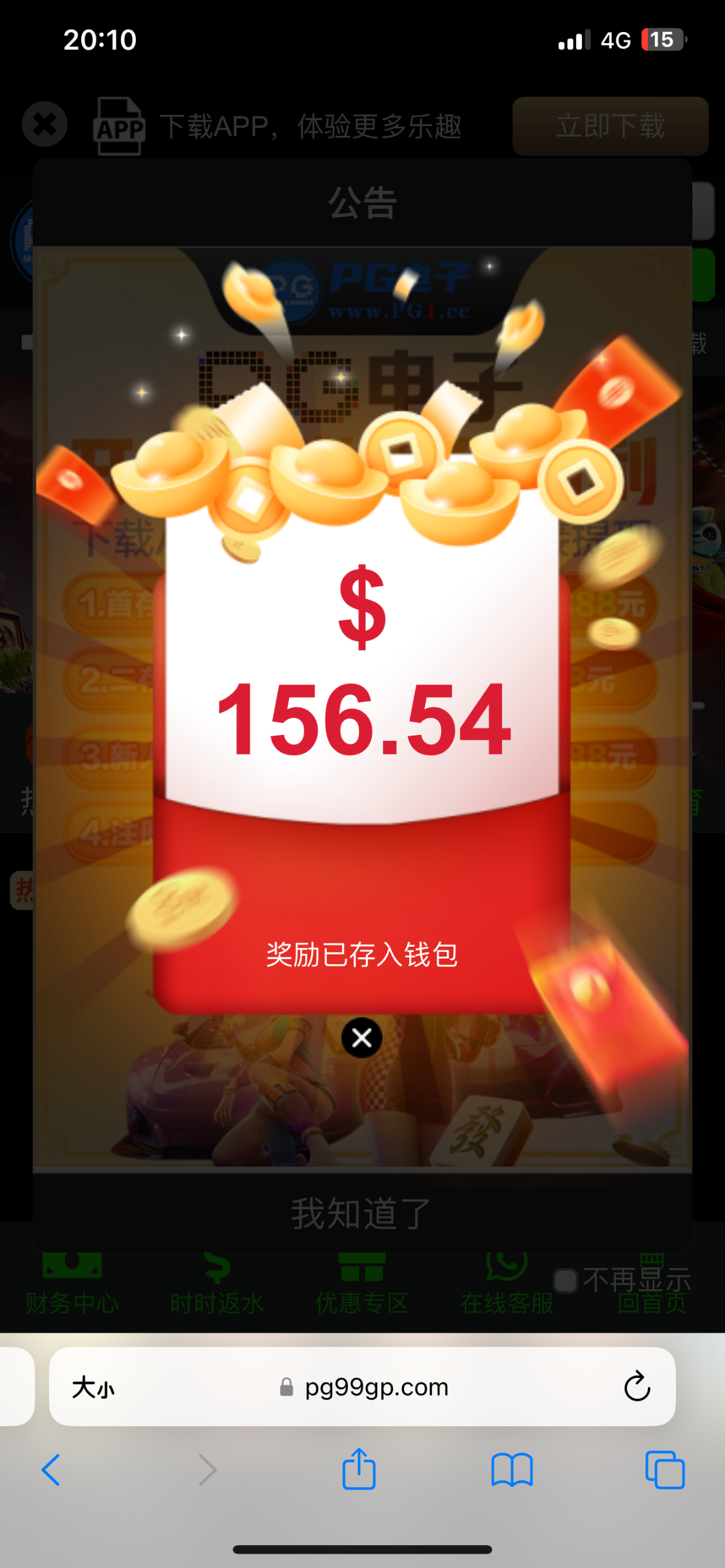Screen dimensions: 725x1568
Task: Open the Safari share sheet
Action: coord(359,1470)
